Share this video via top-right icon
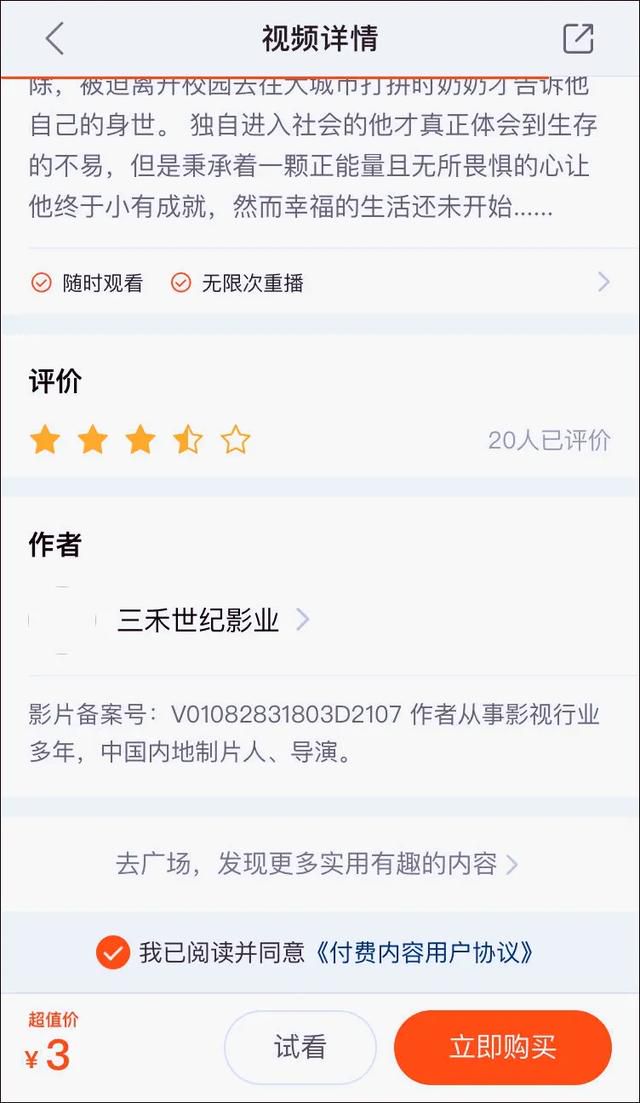The image size is (640, 1103). point(578,39)
